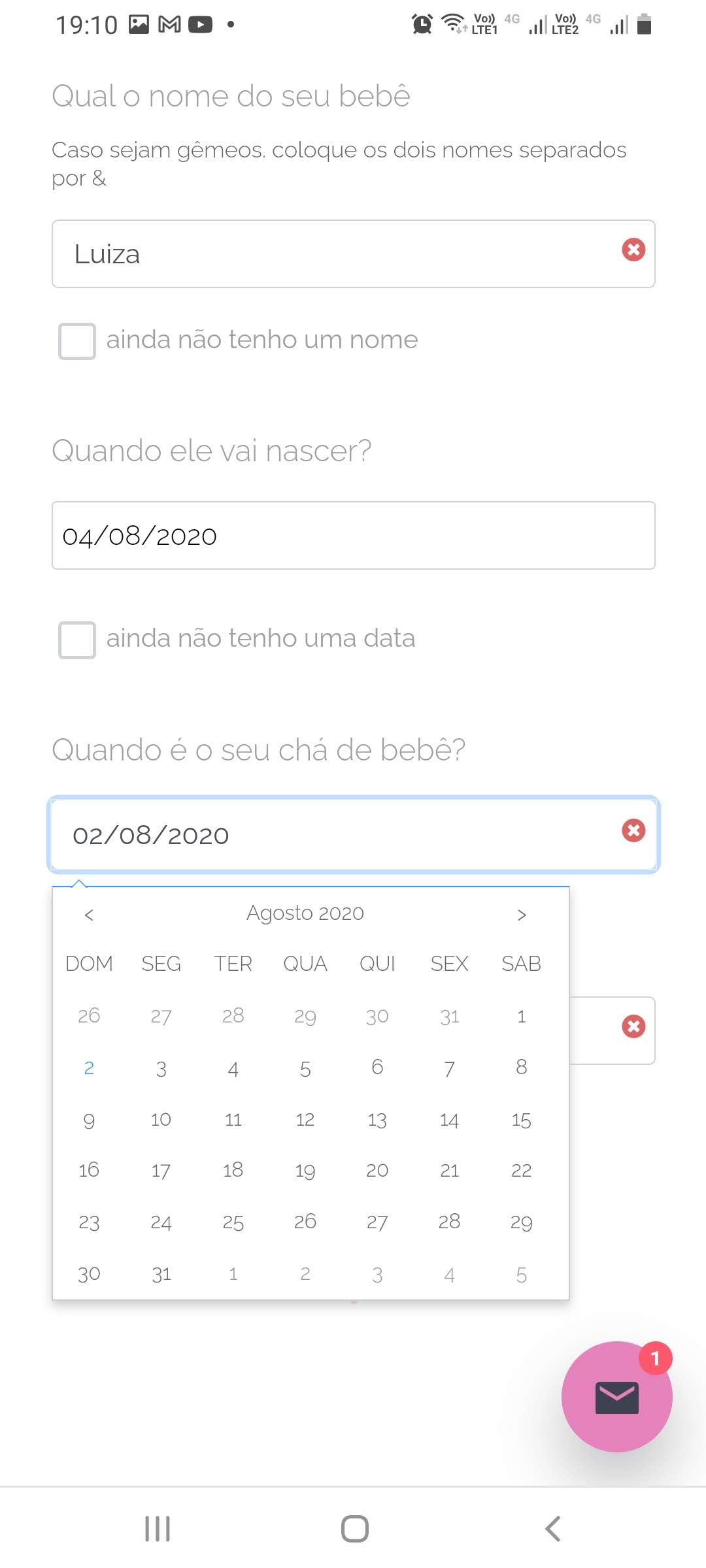Viewport: 706px width, 1568px height.
Task: Clear the field partly hidden behind the calendar
Action: click(633, 1026)
